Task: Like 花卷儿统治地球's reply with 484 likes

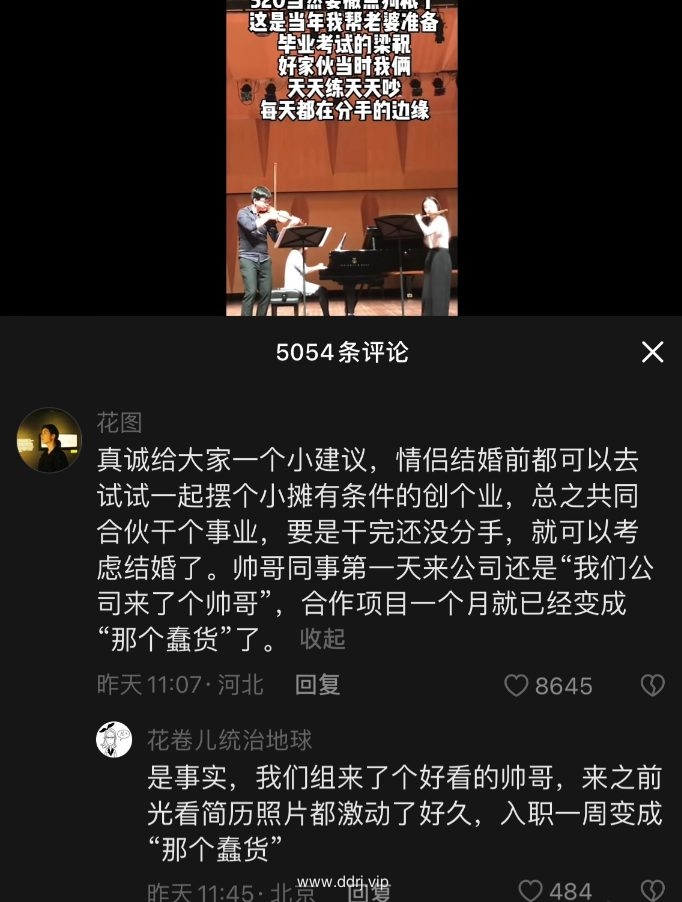Action: click(531, 890)
